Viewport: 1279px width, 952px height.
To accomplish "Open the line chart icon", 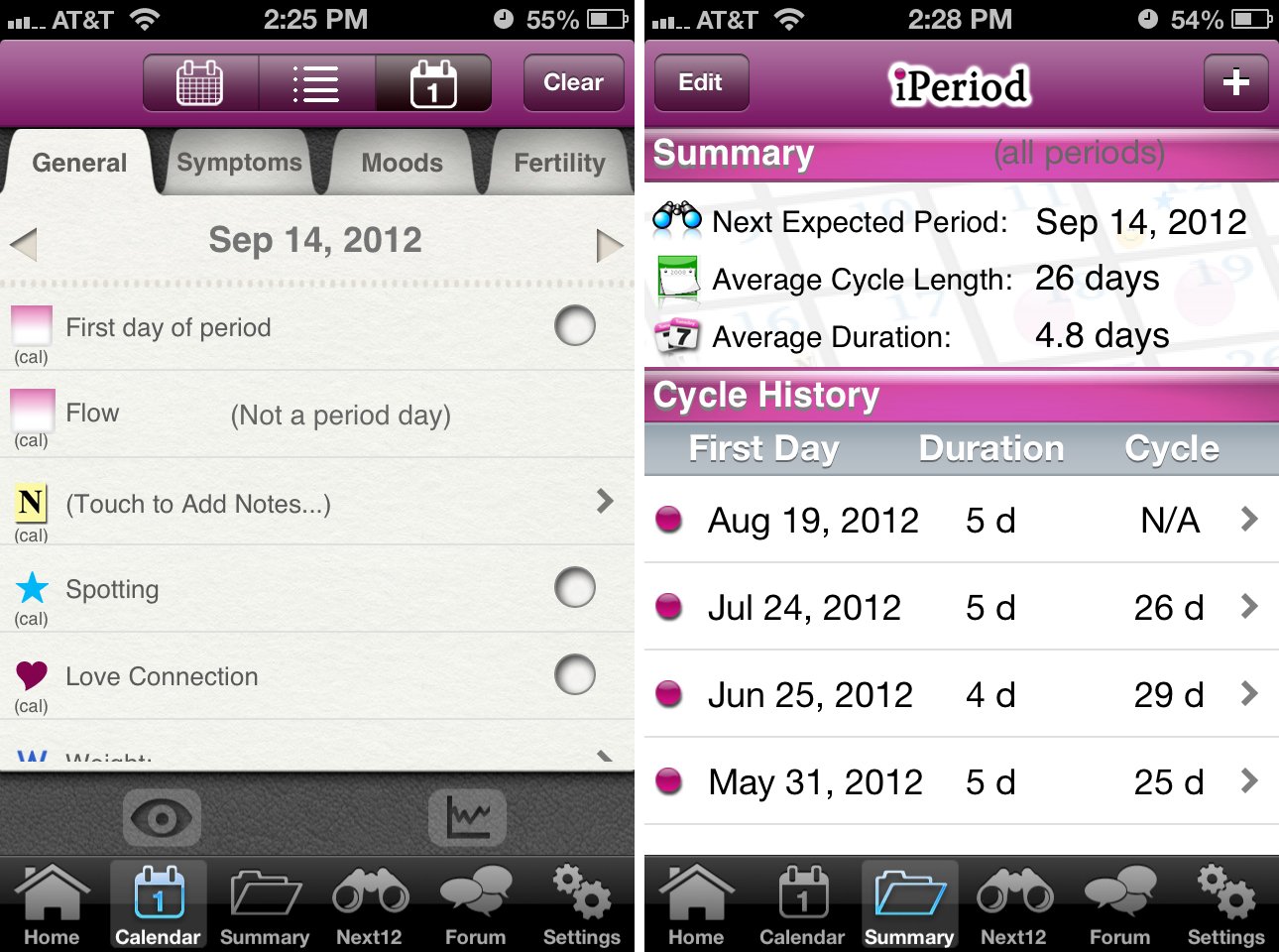I will point(468,818).
